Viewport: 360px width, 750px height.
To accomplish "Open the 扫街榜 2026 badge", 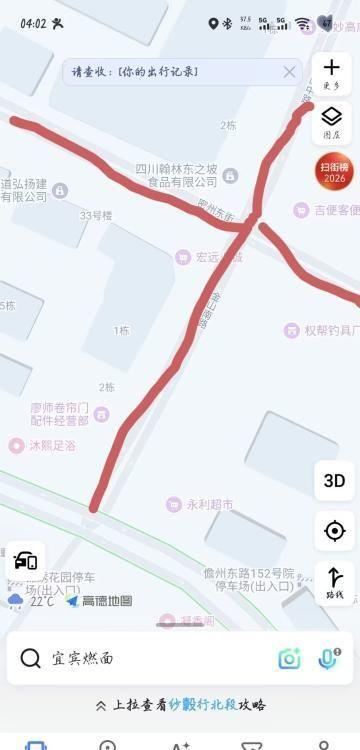I will click(334, 172).
